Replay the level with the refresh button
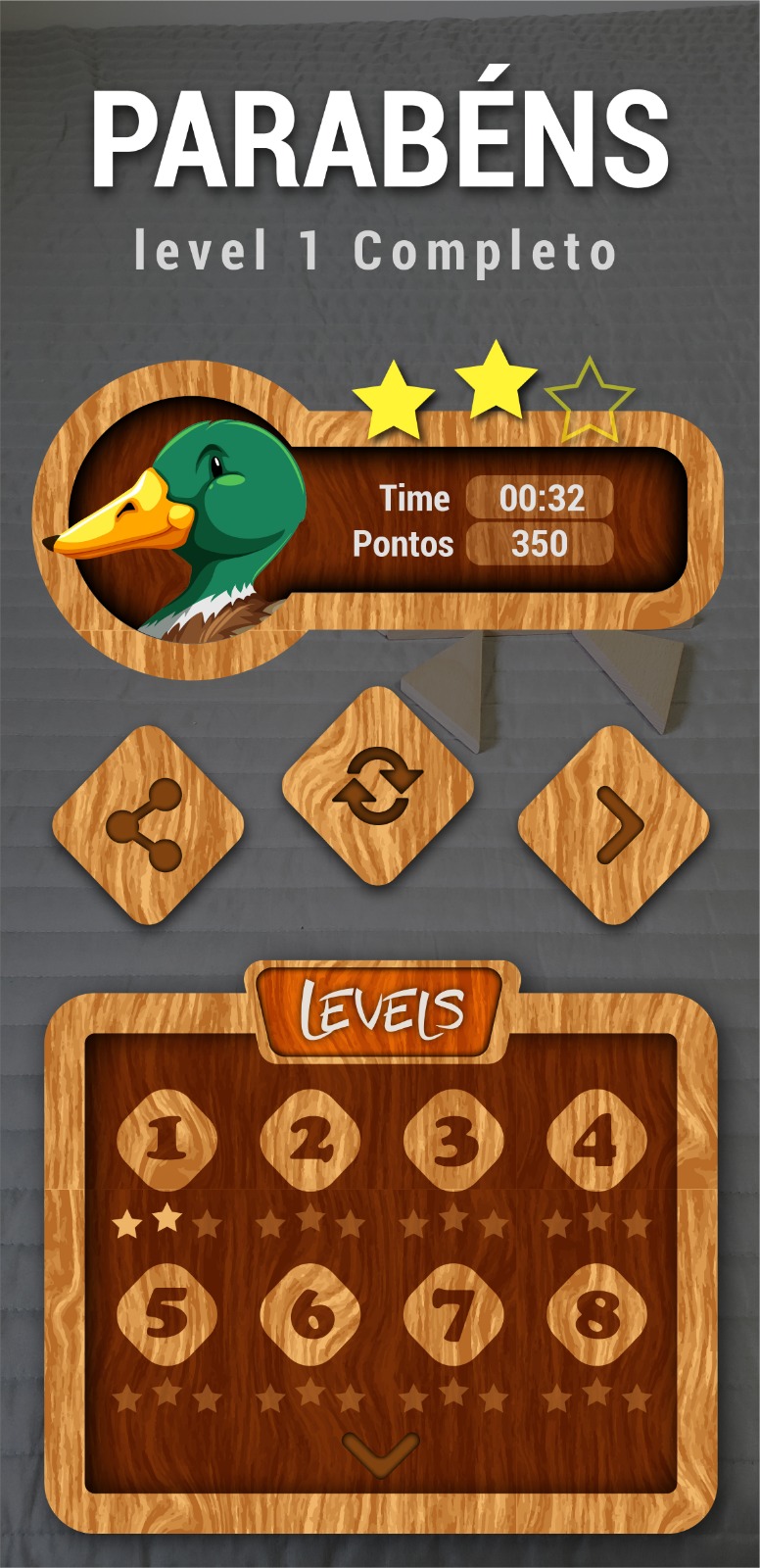This screenshot has width=760, height=1568. [x=378, y=786]
